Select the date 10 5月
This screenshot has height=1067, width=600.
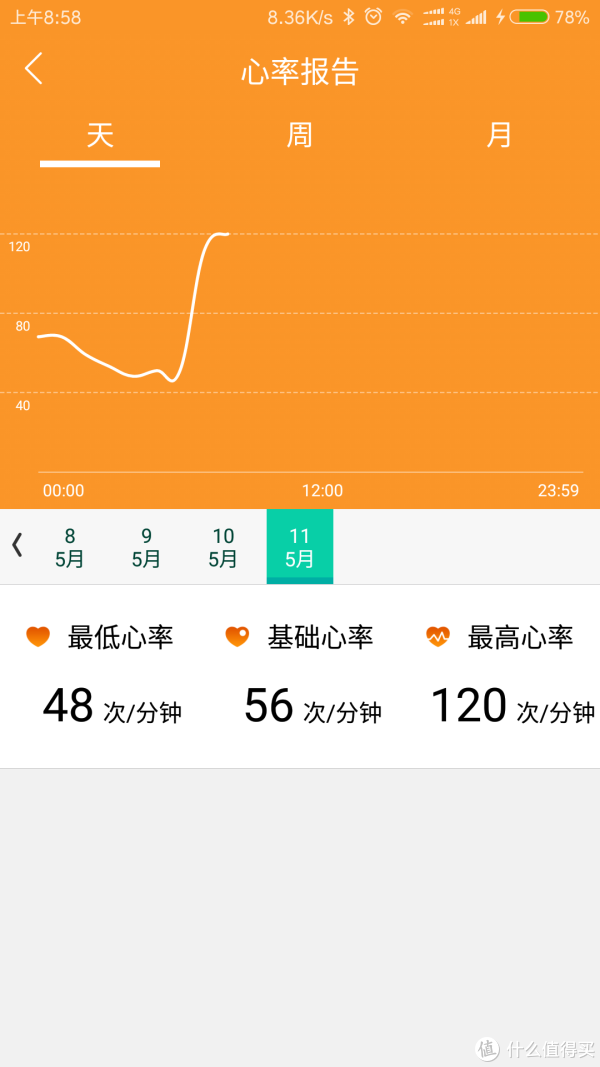pyautogui.click(x=222, y=547)
